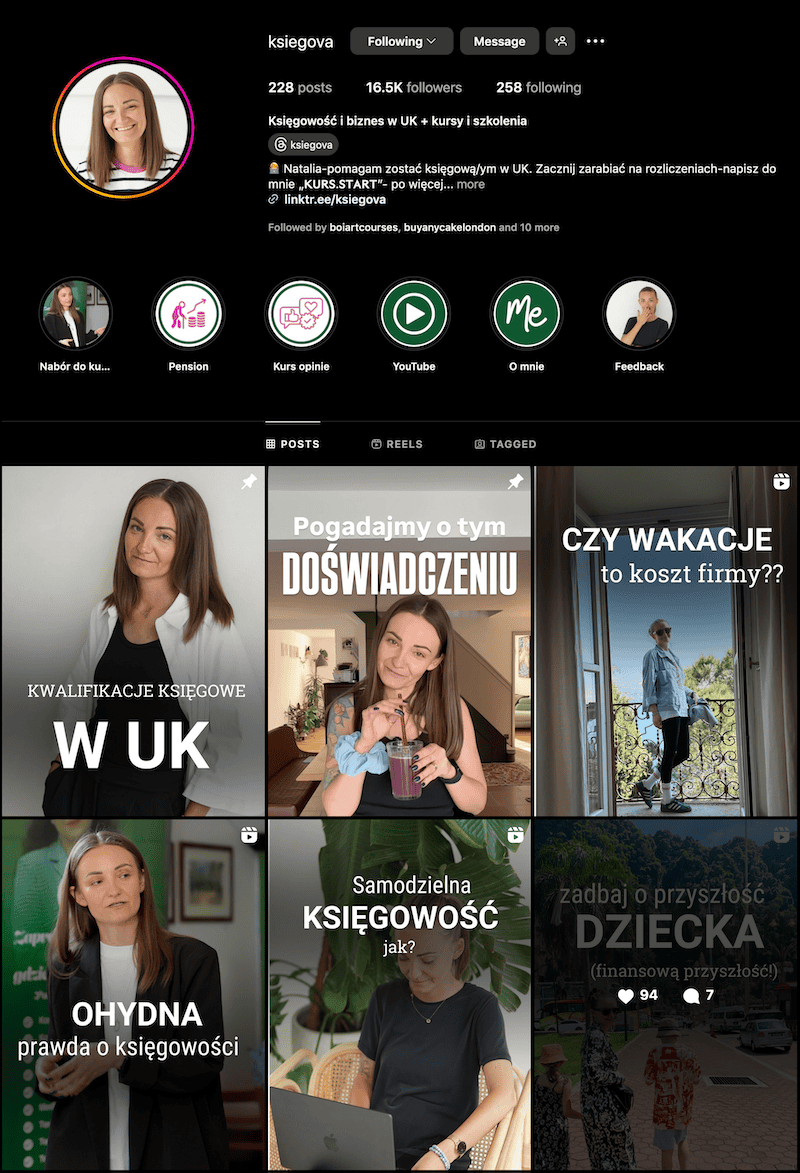The width and height of the screenshot is (800, 1173).
Task: Open the Nabór do kursu highlight
Action: [75, 313]
